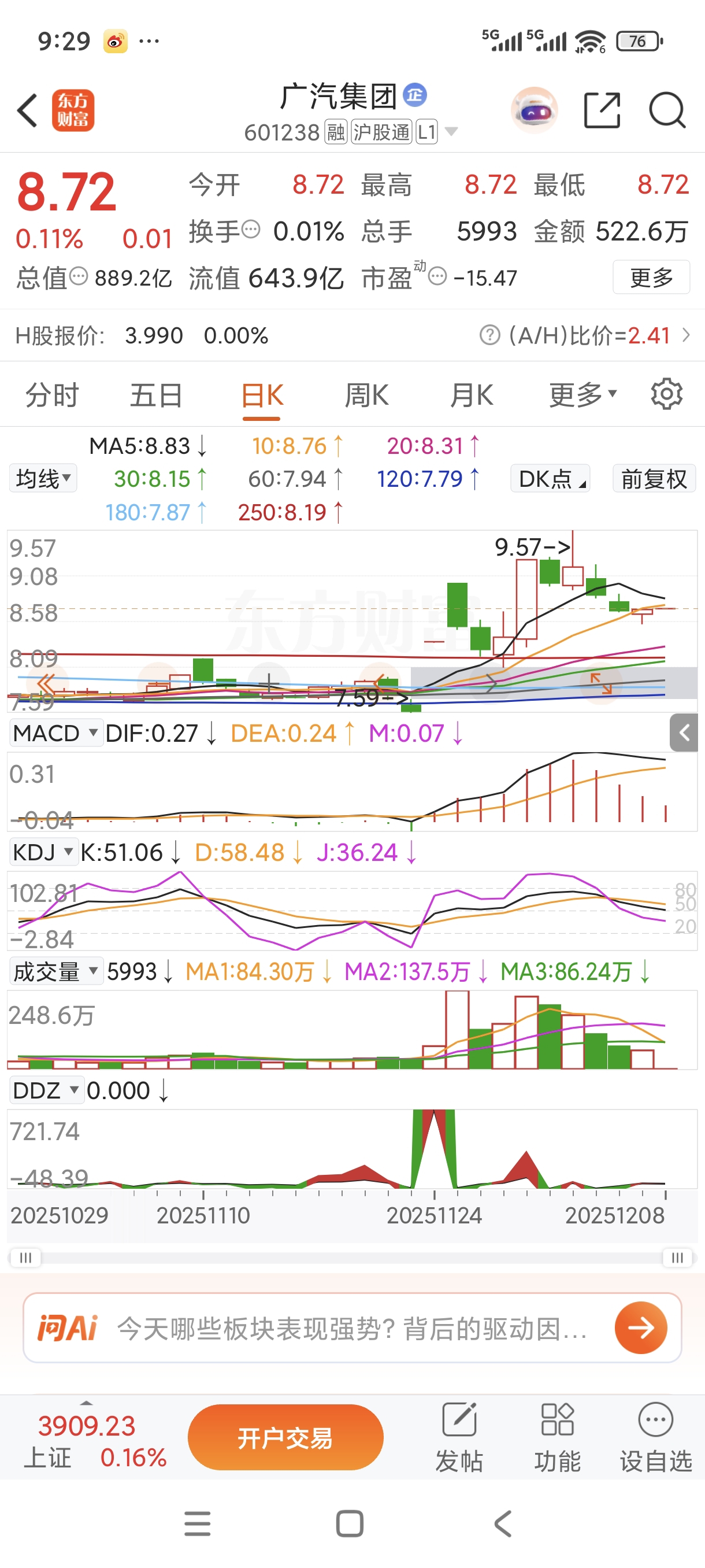The height and width of the screenshot is (1568, 705).
Task: Open chart settings gear
Action: click(x=667, y=394)
